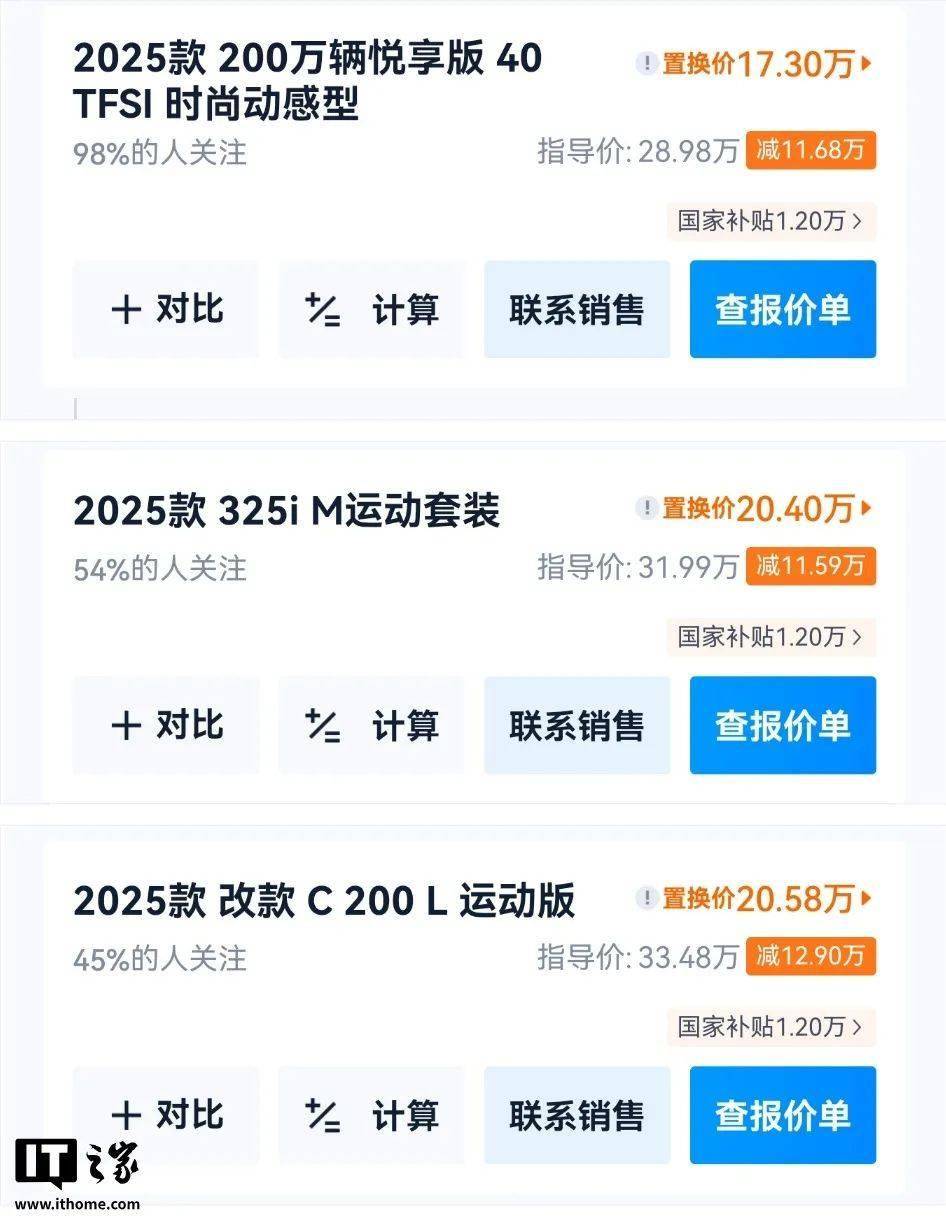Select 联系销售 for the 325i M运动套装
Viewport: 946px width, 1222px height.
point(577,725)
